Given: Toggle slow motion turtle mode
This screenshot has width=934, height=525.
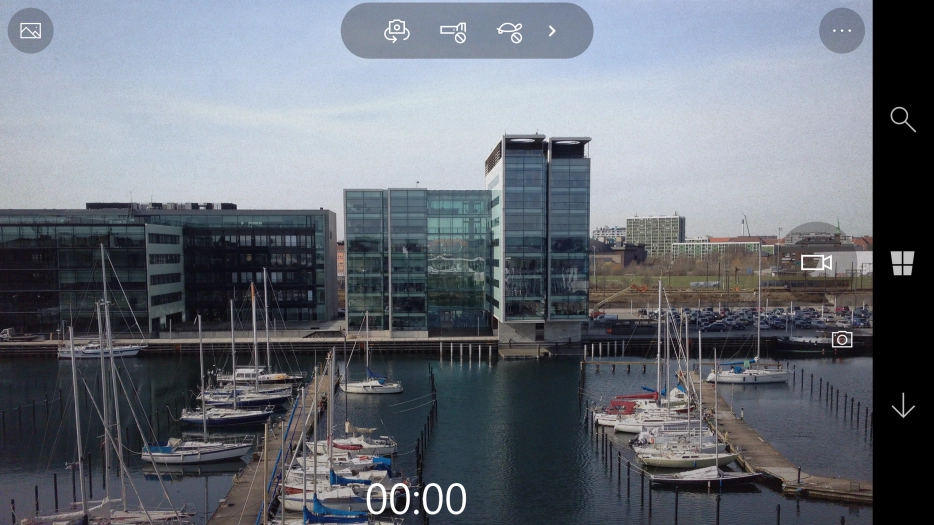Looking at the screenshot, I should click(x=509, y=32).
